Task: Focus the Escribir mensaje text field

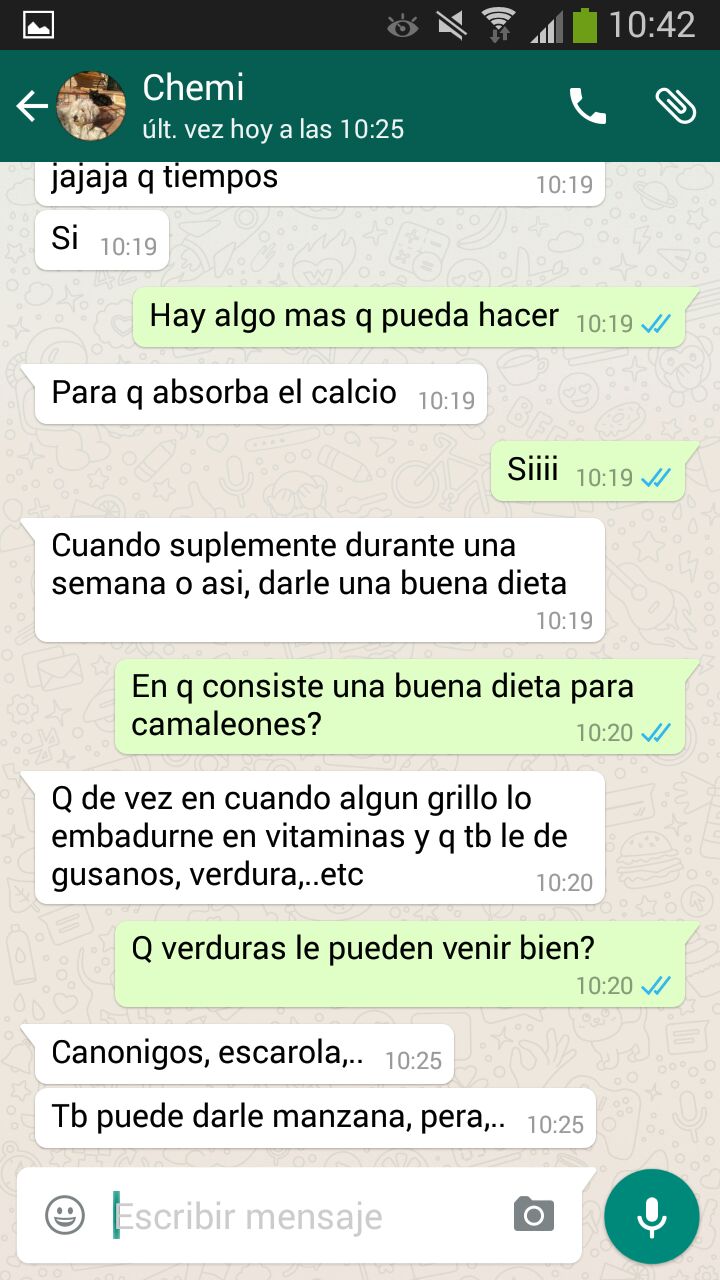Action: point(300,1217)
